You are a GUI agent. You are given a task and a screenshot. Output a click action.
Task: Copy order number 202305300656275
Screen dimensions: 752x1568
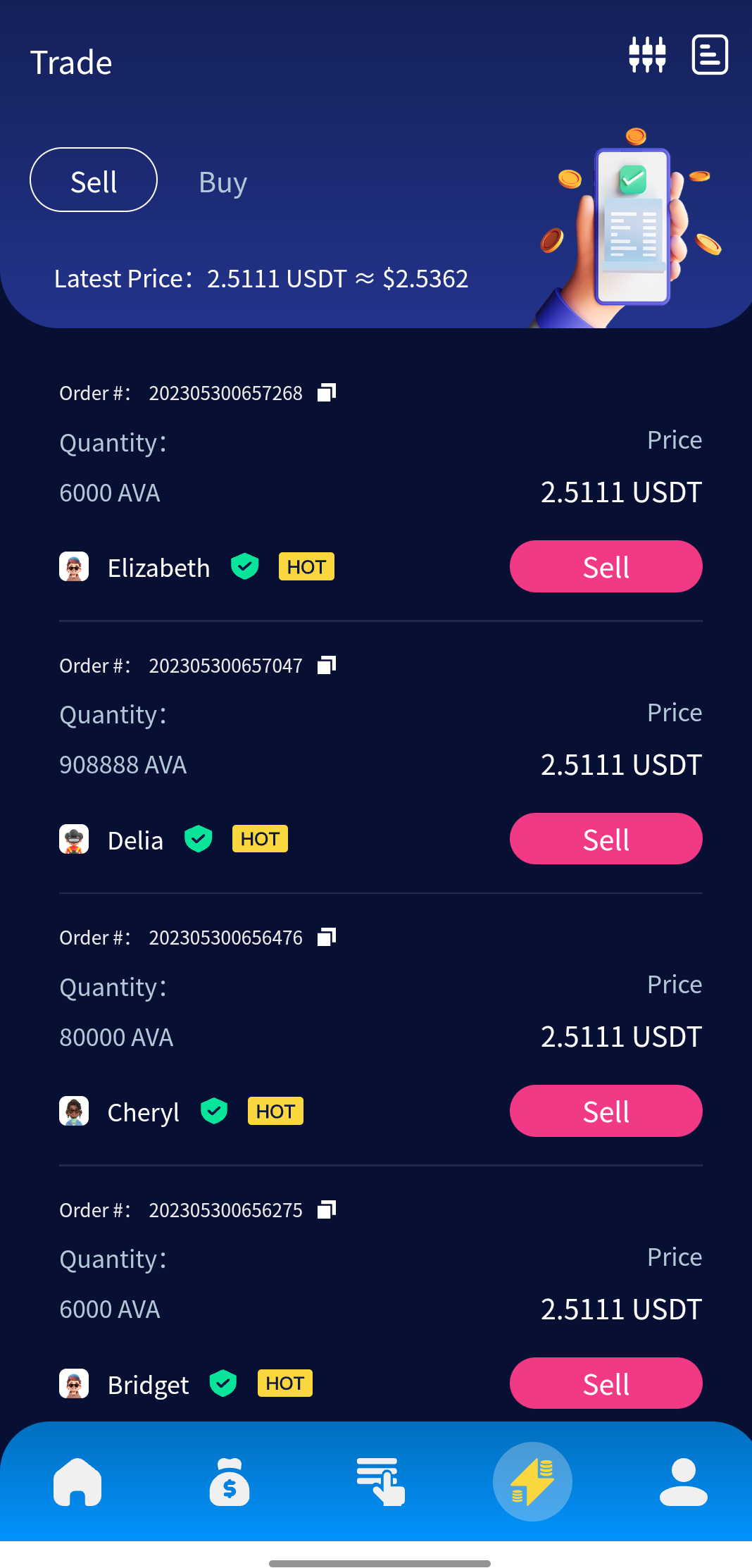pos(327,1209)
